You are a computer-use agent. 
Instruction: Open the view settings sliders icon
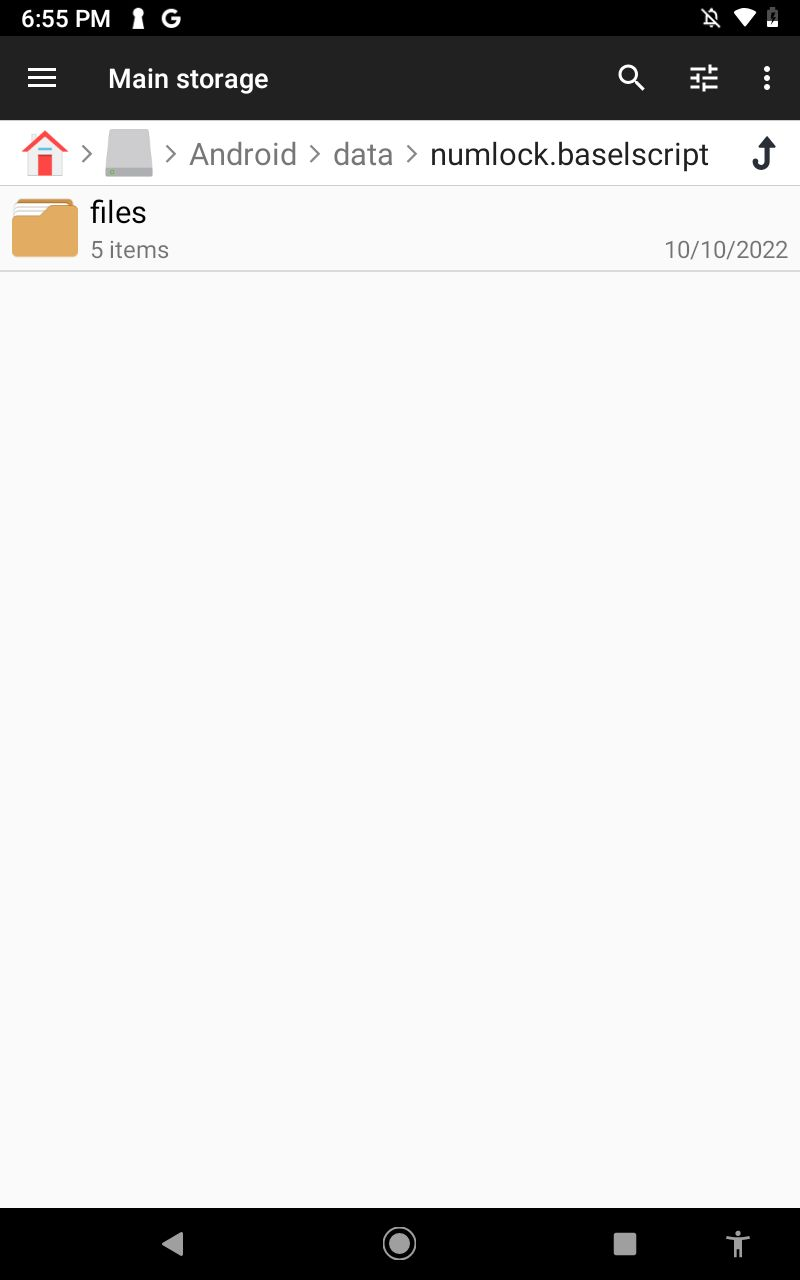pyautogui.click(x=704, y=78)
